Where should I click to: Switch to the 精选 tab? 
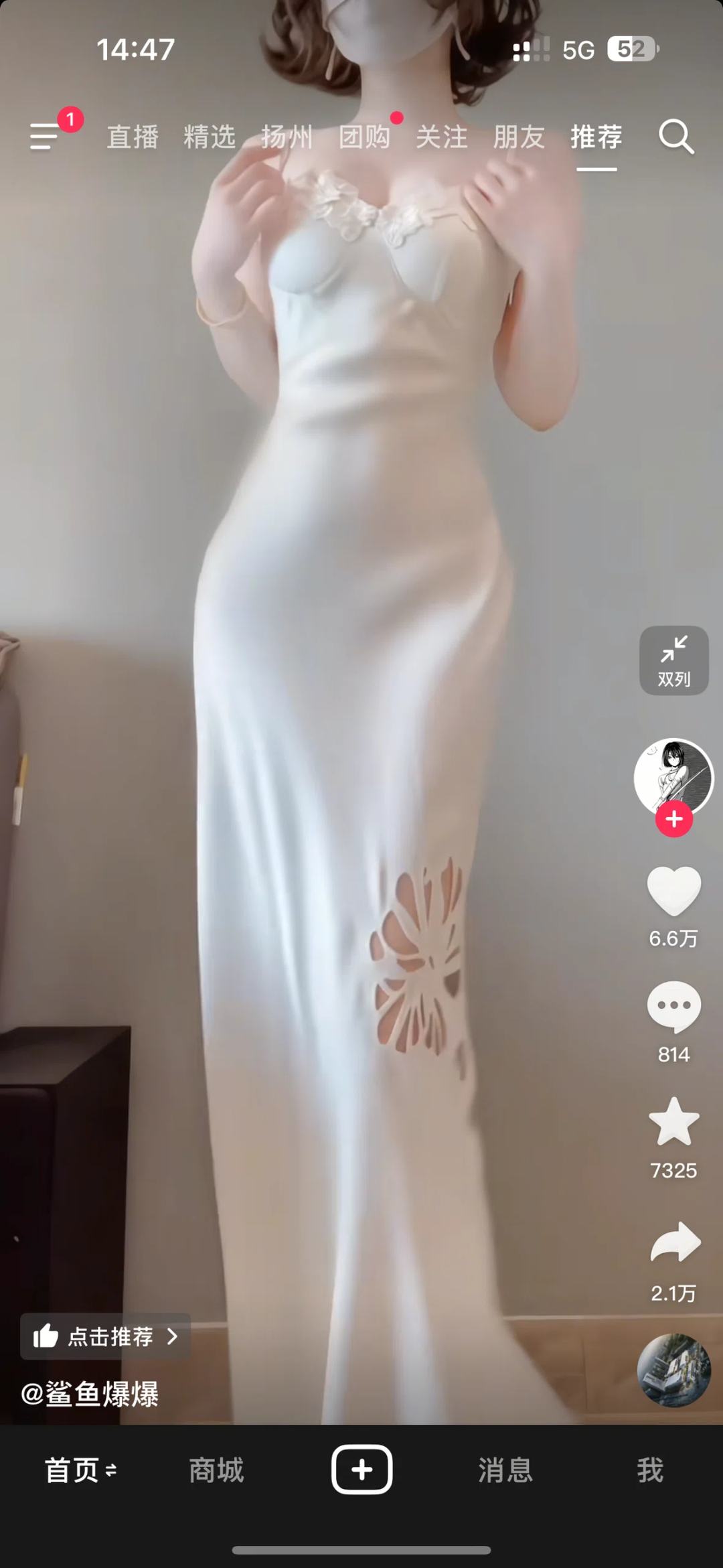(x=210, y=137)
